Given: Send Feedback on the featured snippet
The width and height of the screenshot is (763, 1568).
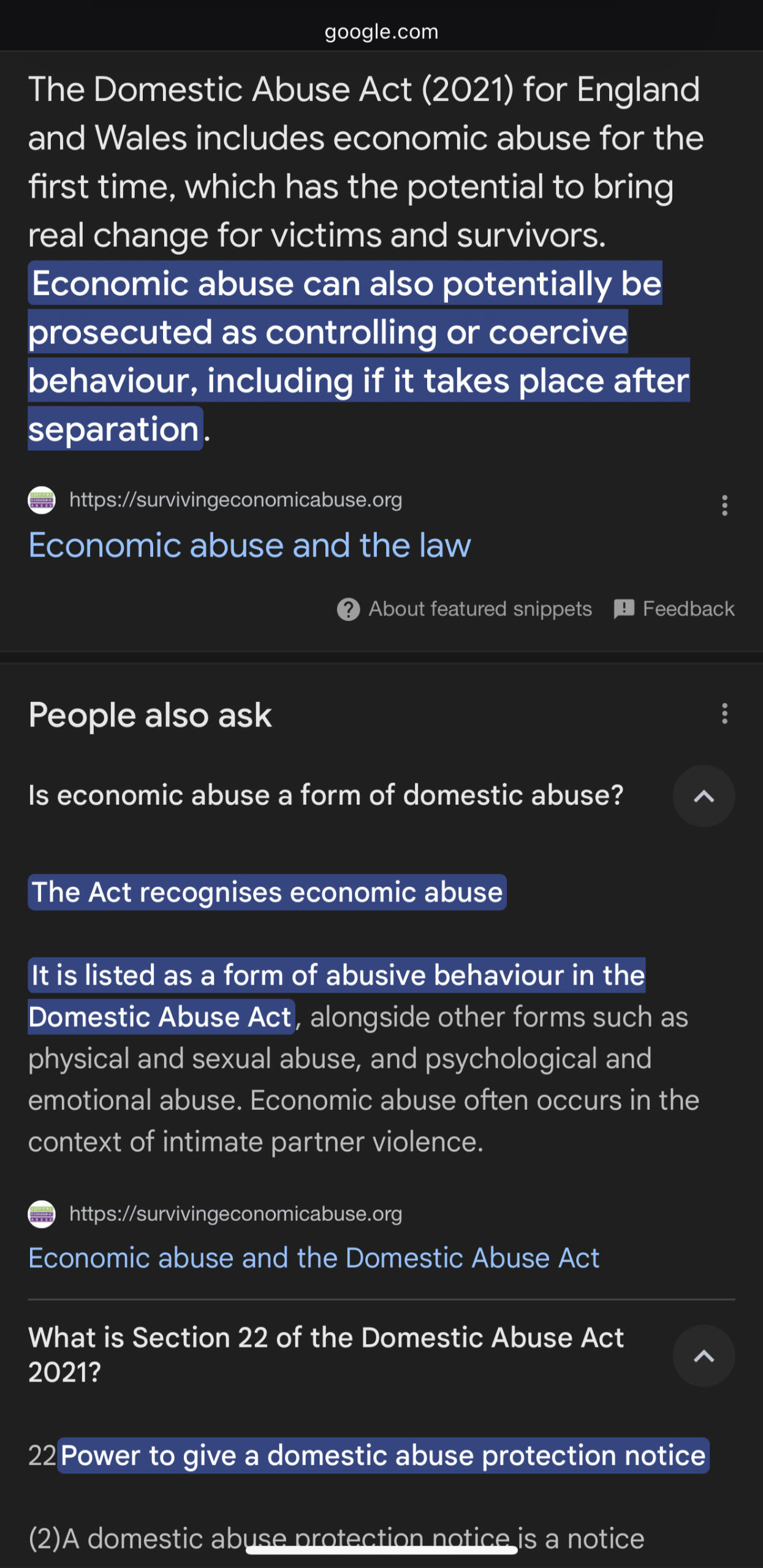Looking at the screenshot, I should [674, 609].
